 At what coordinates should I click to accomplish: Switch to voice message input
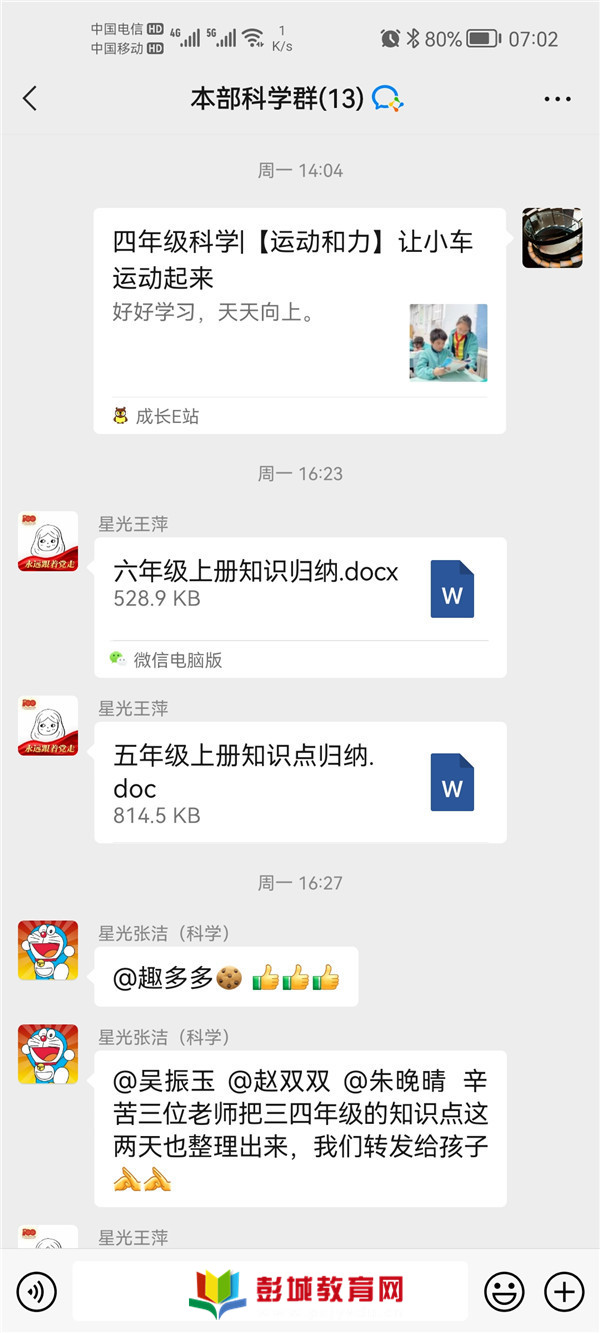pyautogui.click(x=36, y=1292)
